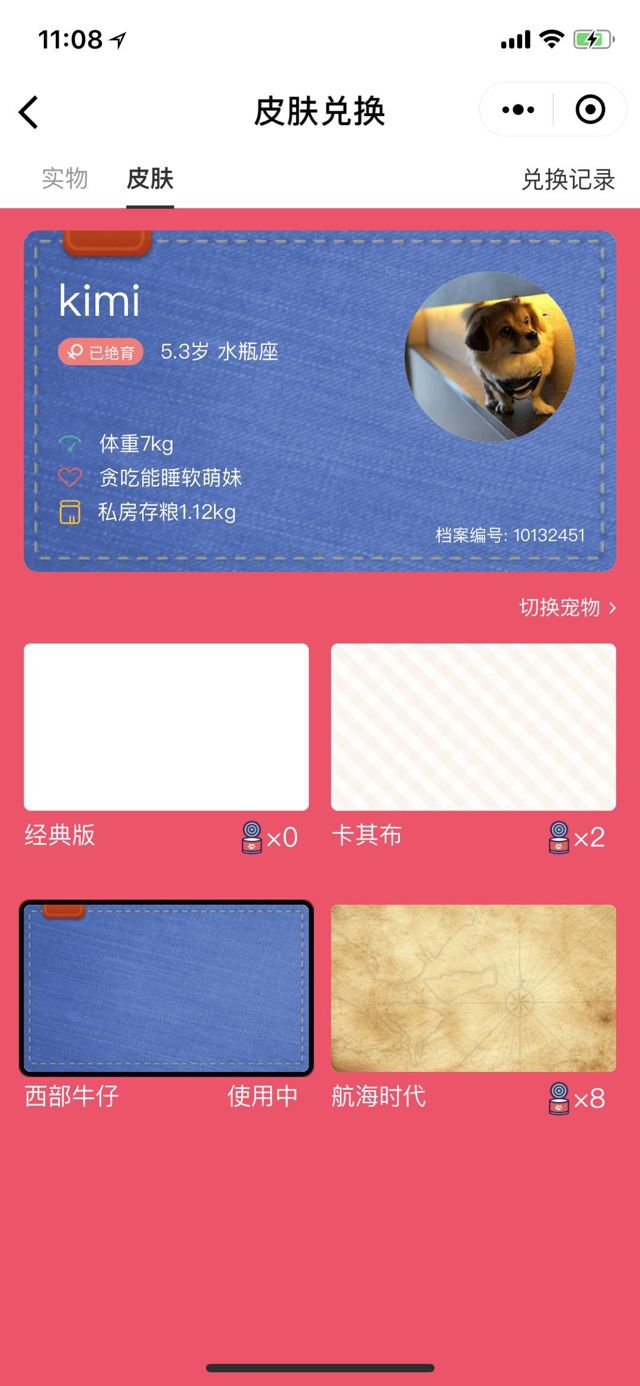Pick the 西部牛仔 skin in use
640x1386 pixels.
166,988
